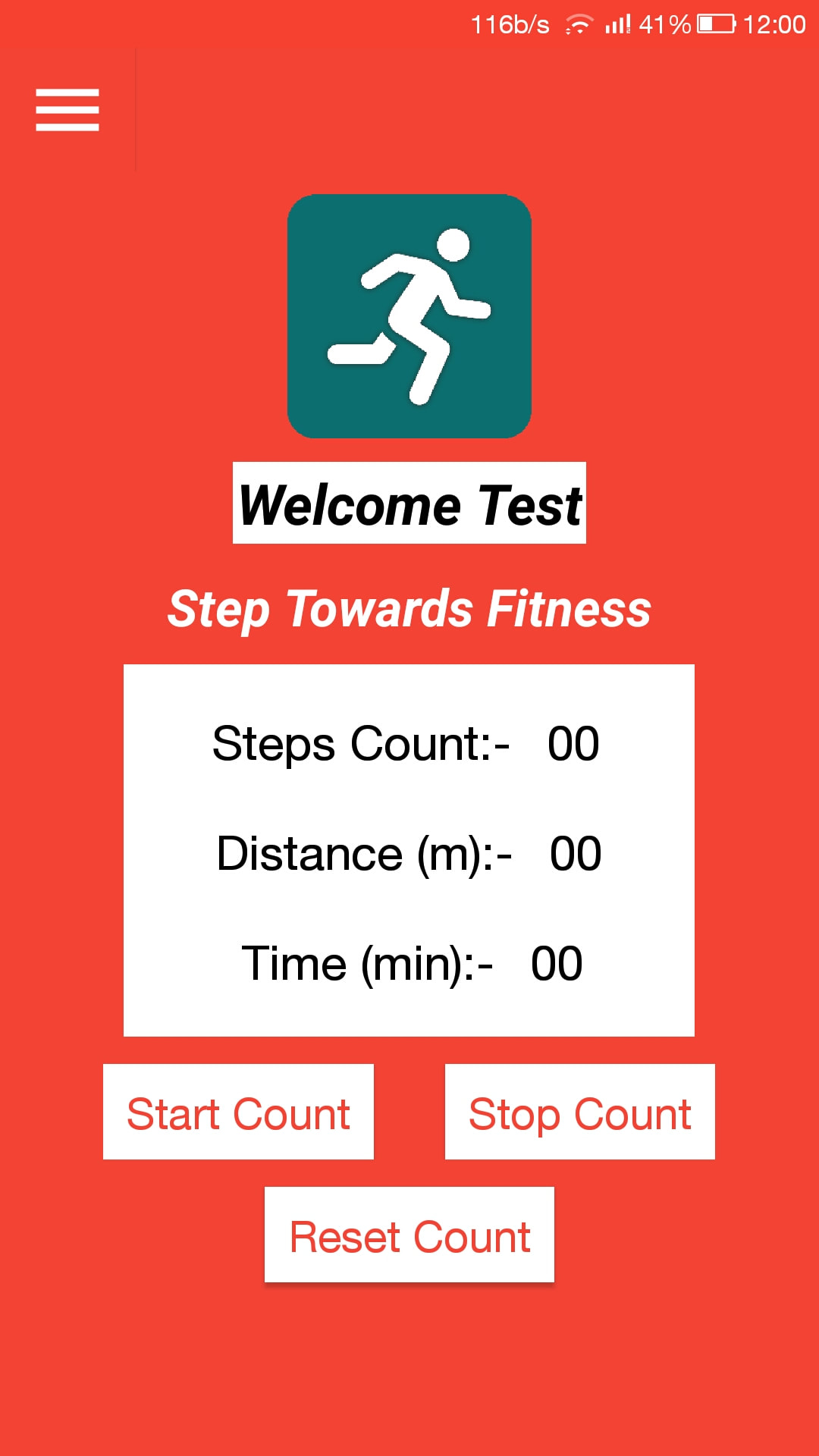Reset the step count
Viewport: 819px width, 1456px height.
409,1235
